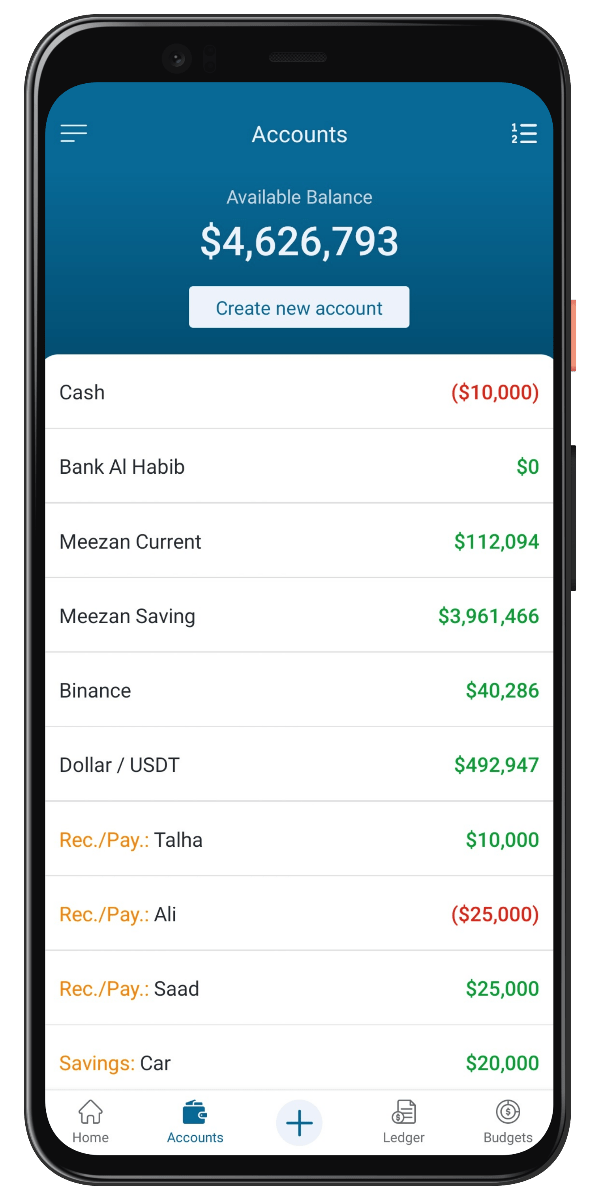Open receivable/payable entry for Ali
The width and height of the screenshot is (600, 1200).
click(x=299, y=914)
